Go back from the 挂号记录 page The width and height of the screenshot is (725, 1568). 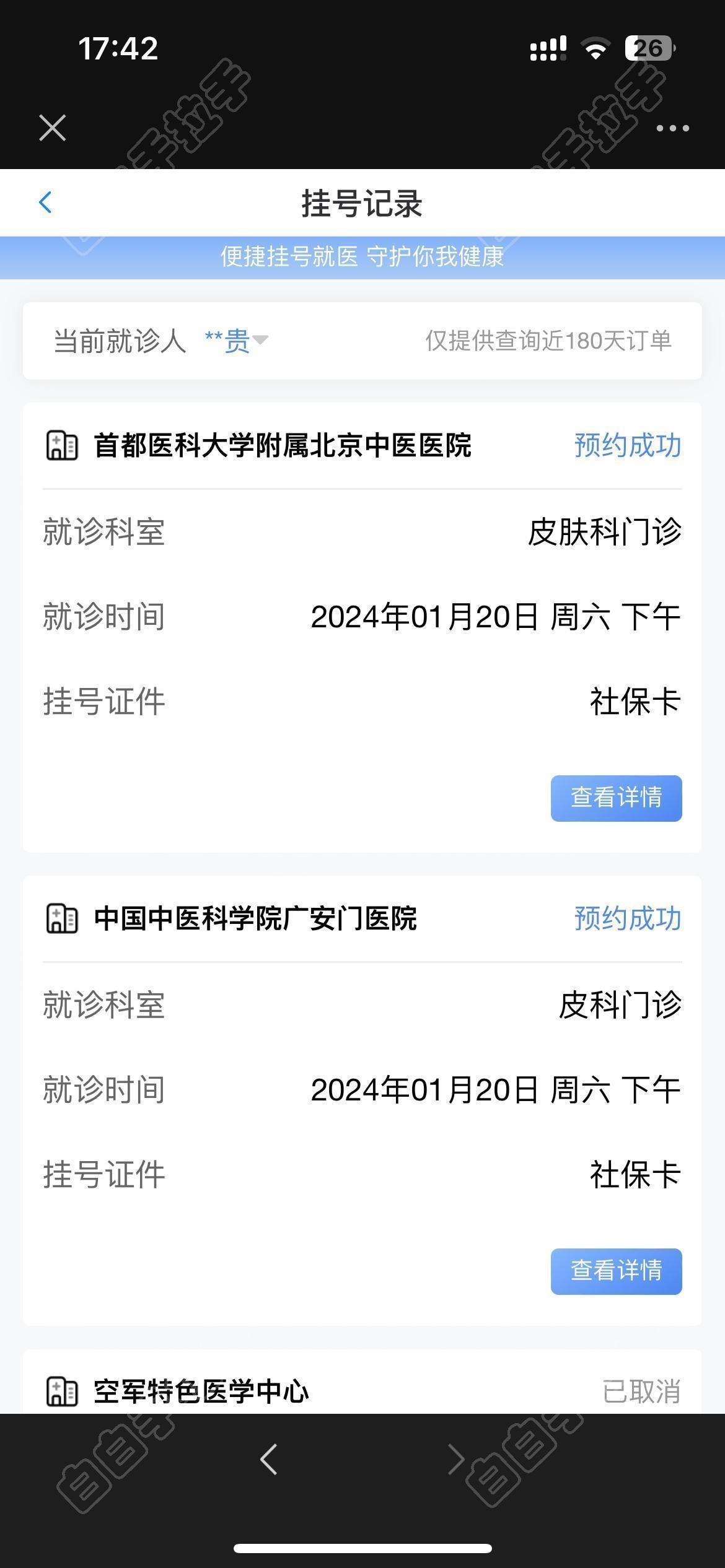(x=45, y=203)
